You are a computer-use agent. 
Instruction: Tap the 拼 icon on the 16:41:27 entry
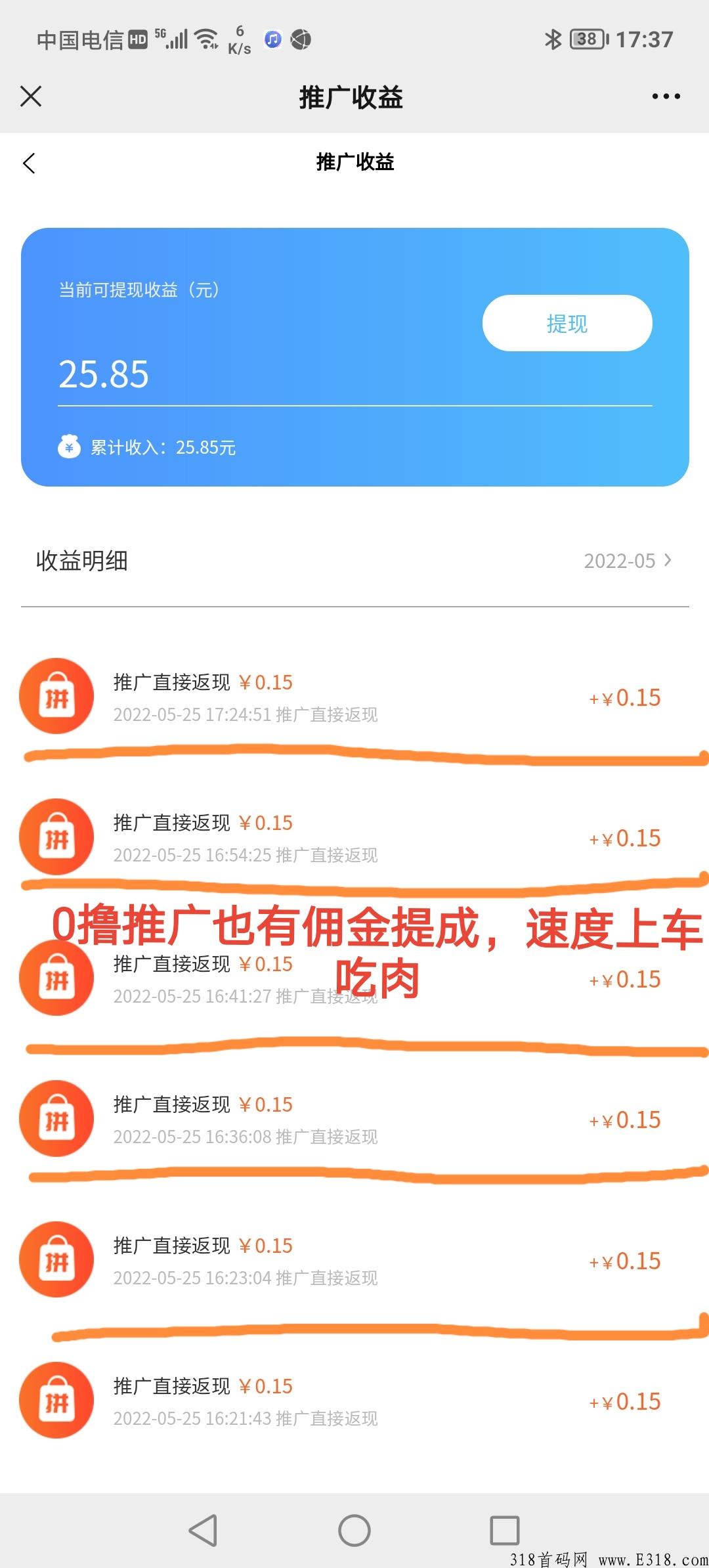56,977
